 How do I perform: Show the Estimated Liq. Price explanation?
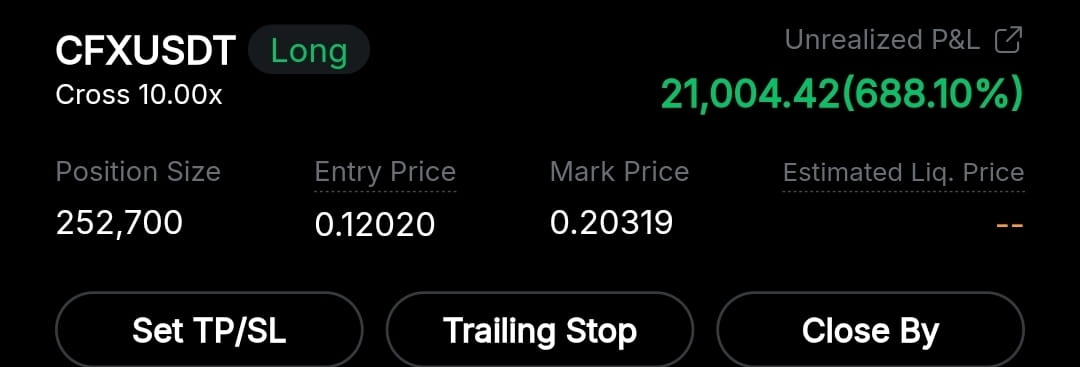click(x=904, y=172)
